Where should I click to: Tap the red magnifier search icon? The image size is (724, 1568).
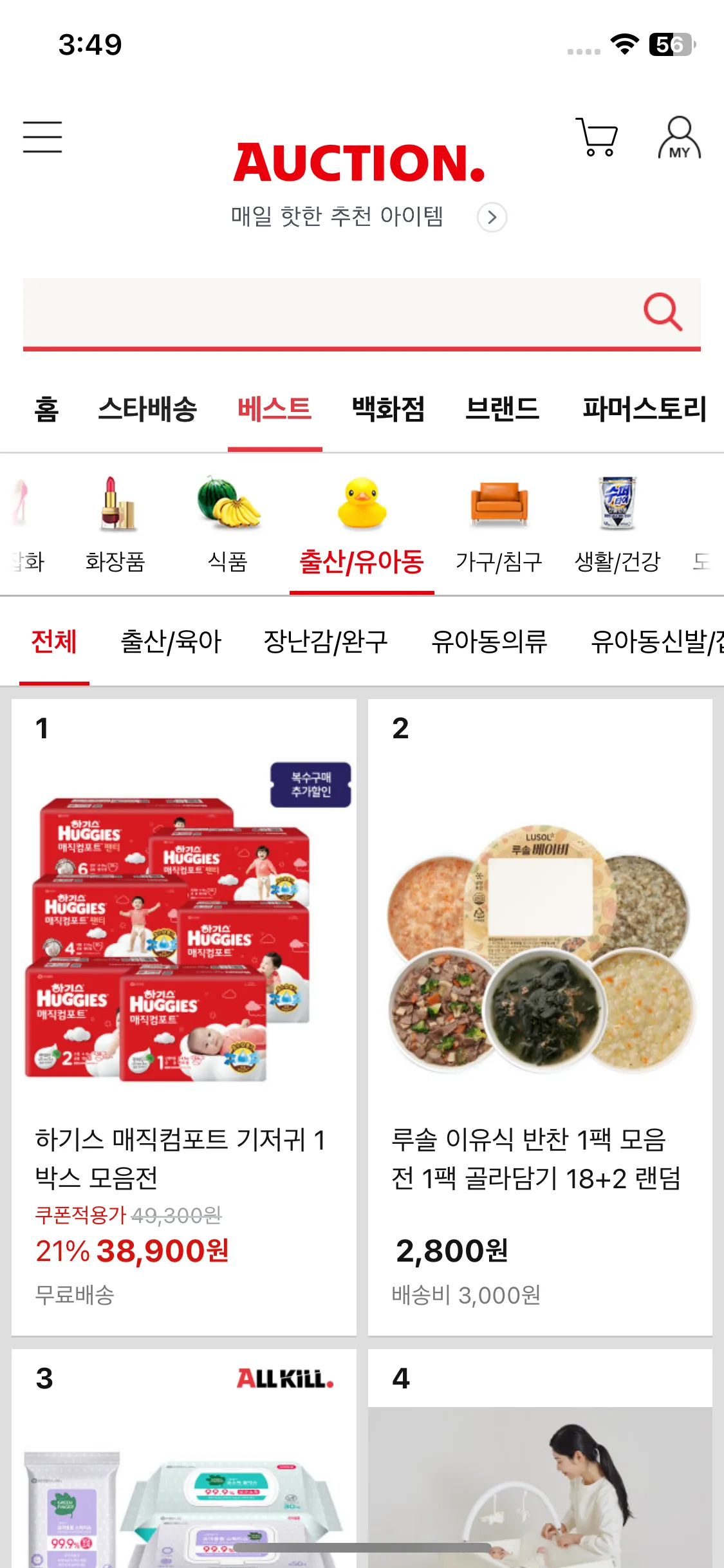tap(662, 312)
